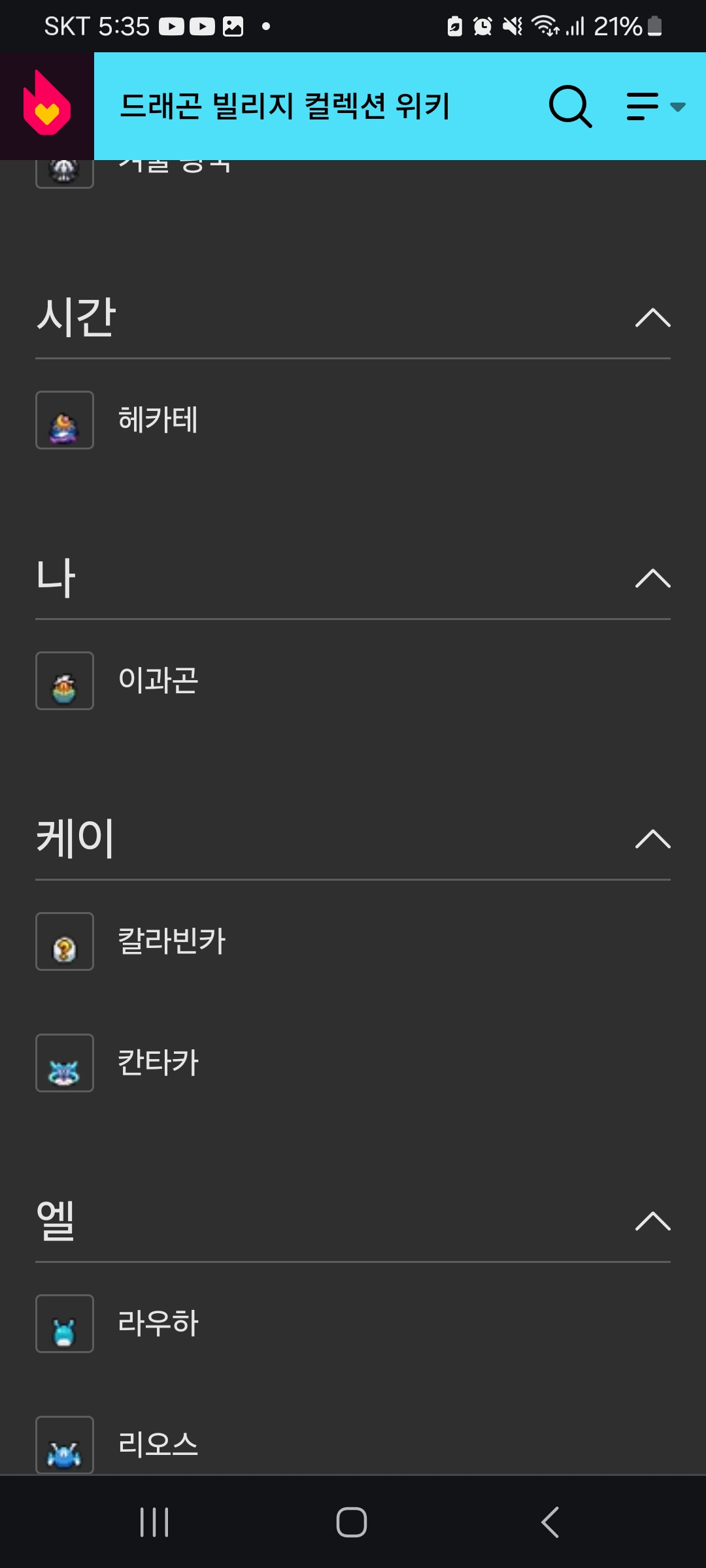Screen dimensions: 706x1568
Task: Open the 라우하 entry
Action: pos(158,1324)
